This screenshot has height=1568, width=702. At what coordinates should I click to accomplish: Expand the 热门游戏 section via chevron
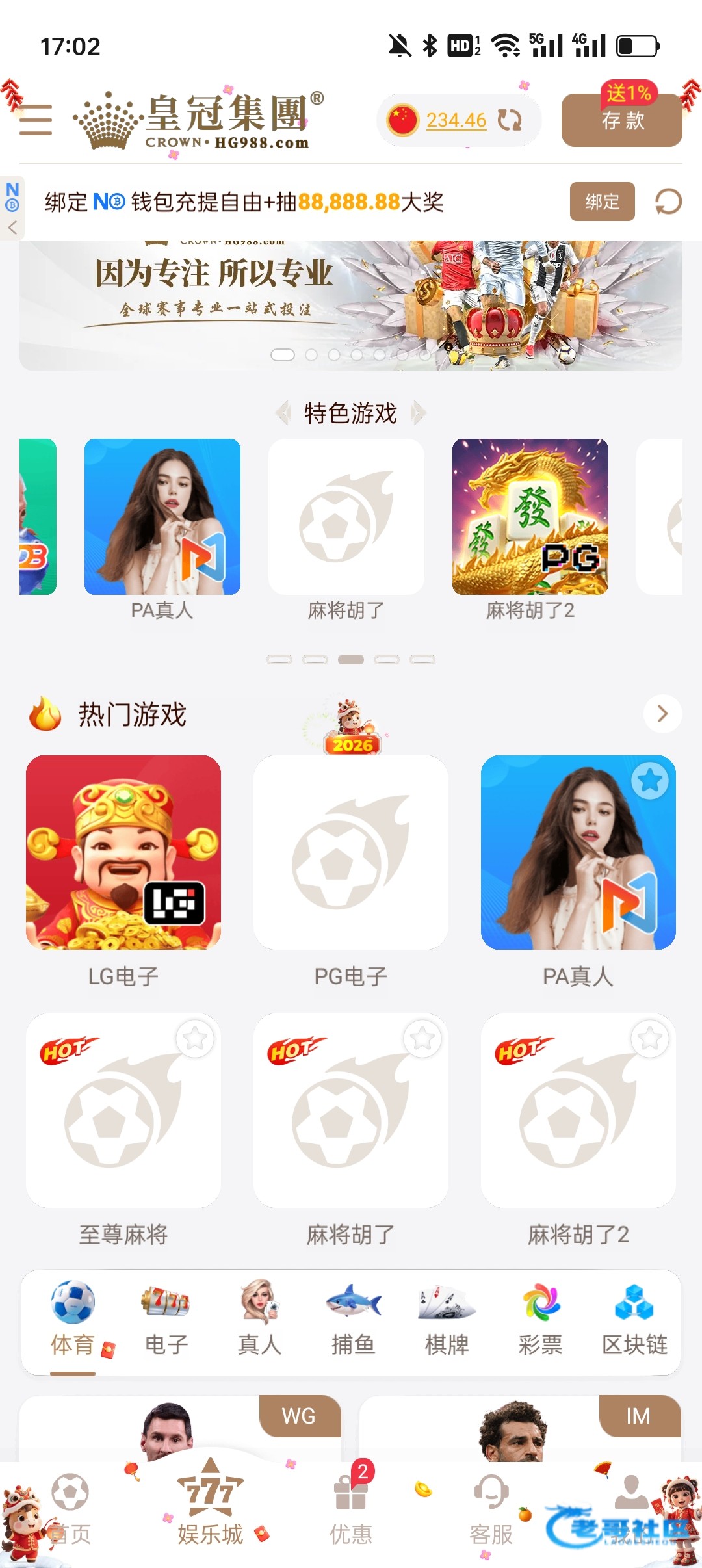[662, 714]
